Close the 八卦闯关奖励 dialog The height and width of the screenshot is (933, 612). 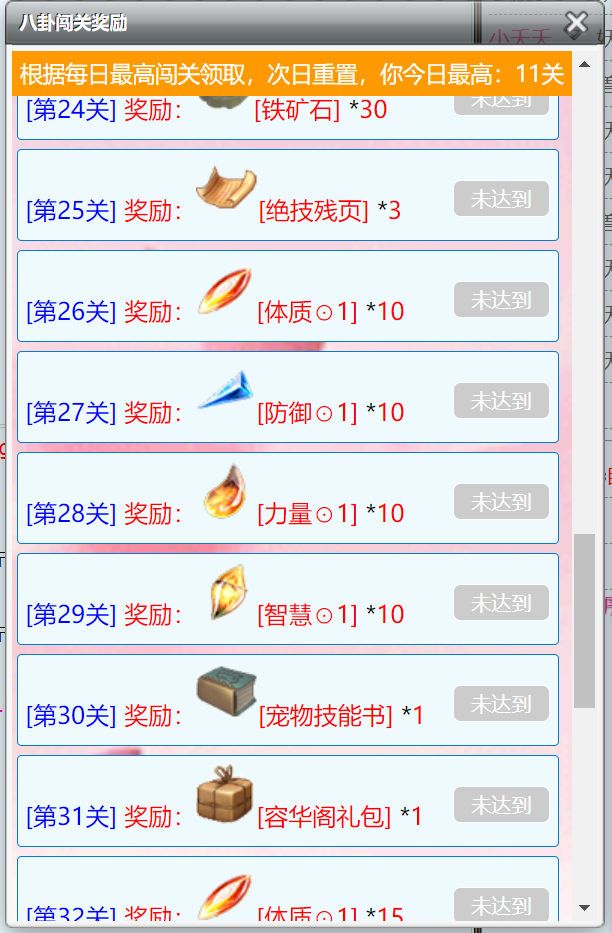coord(576,23)
